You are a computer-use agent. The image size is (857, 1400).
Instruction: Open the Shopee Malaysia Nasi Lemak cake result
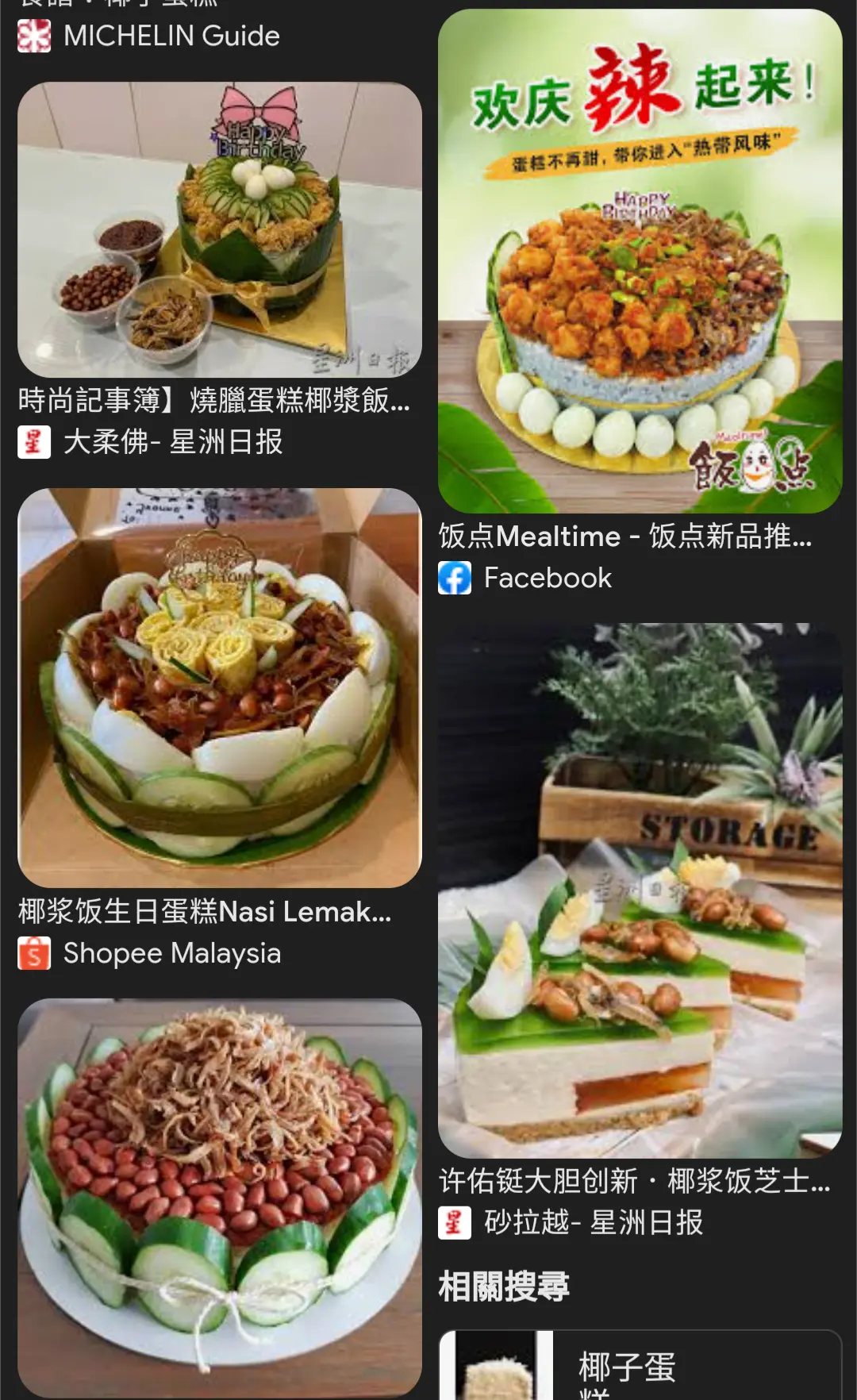pyautogui.click(x=220, y=688)
